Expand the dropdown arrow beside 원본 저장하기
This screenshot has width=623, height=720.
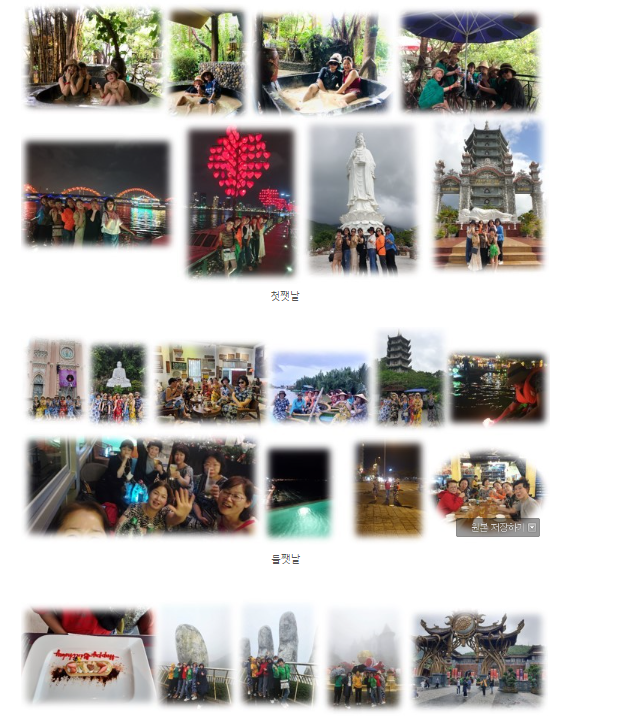(532, 527)
